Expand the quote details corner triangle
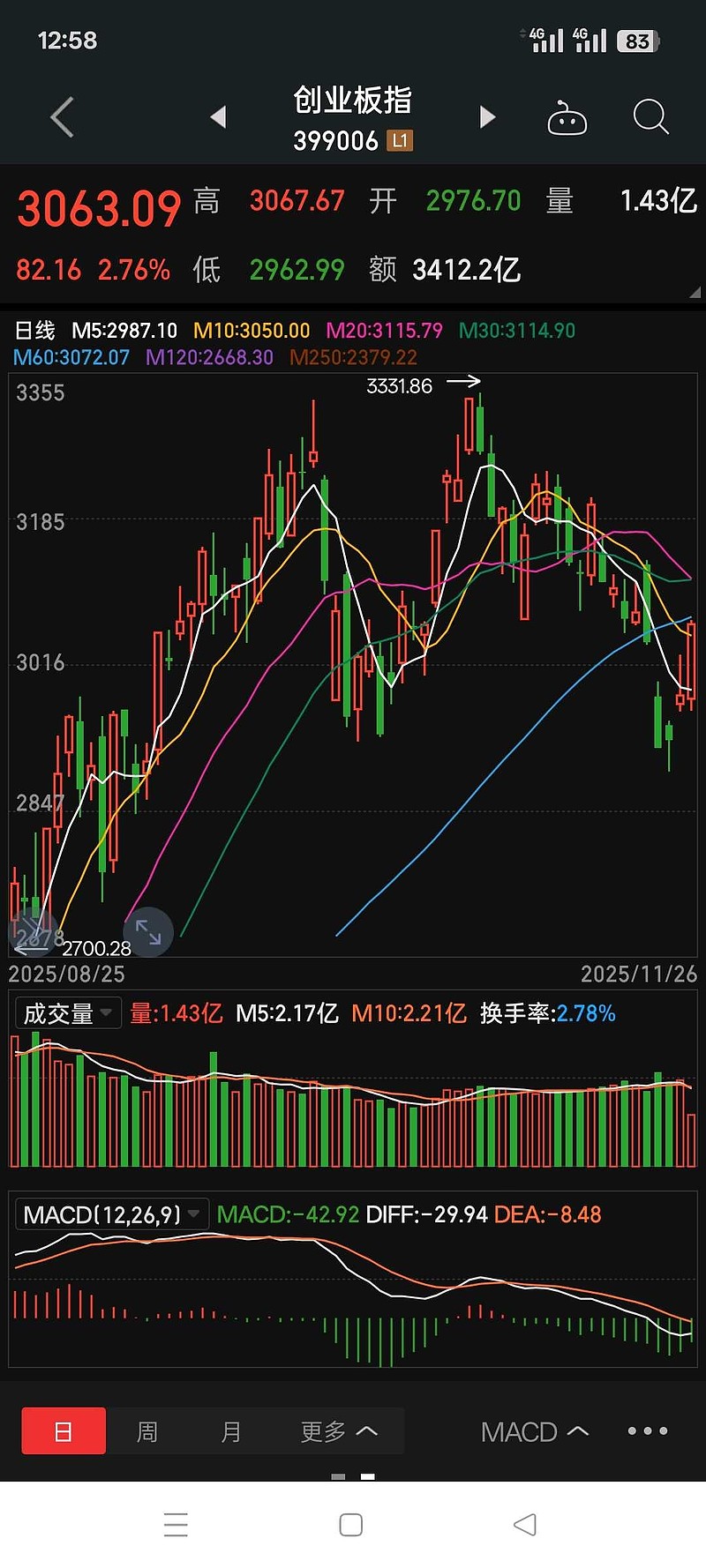Screen dimensions: 706x1568 coord(695,292)
